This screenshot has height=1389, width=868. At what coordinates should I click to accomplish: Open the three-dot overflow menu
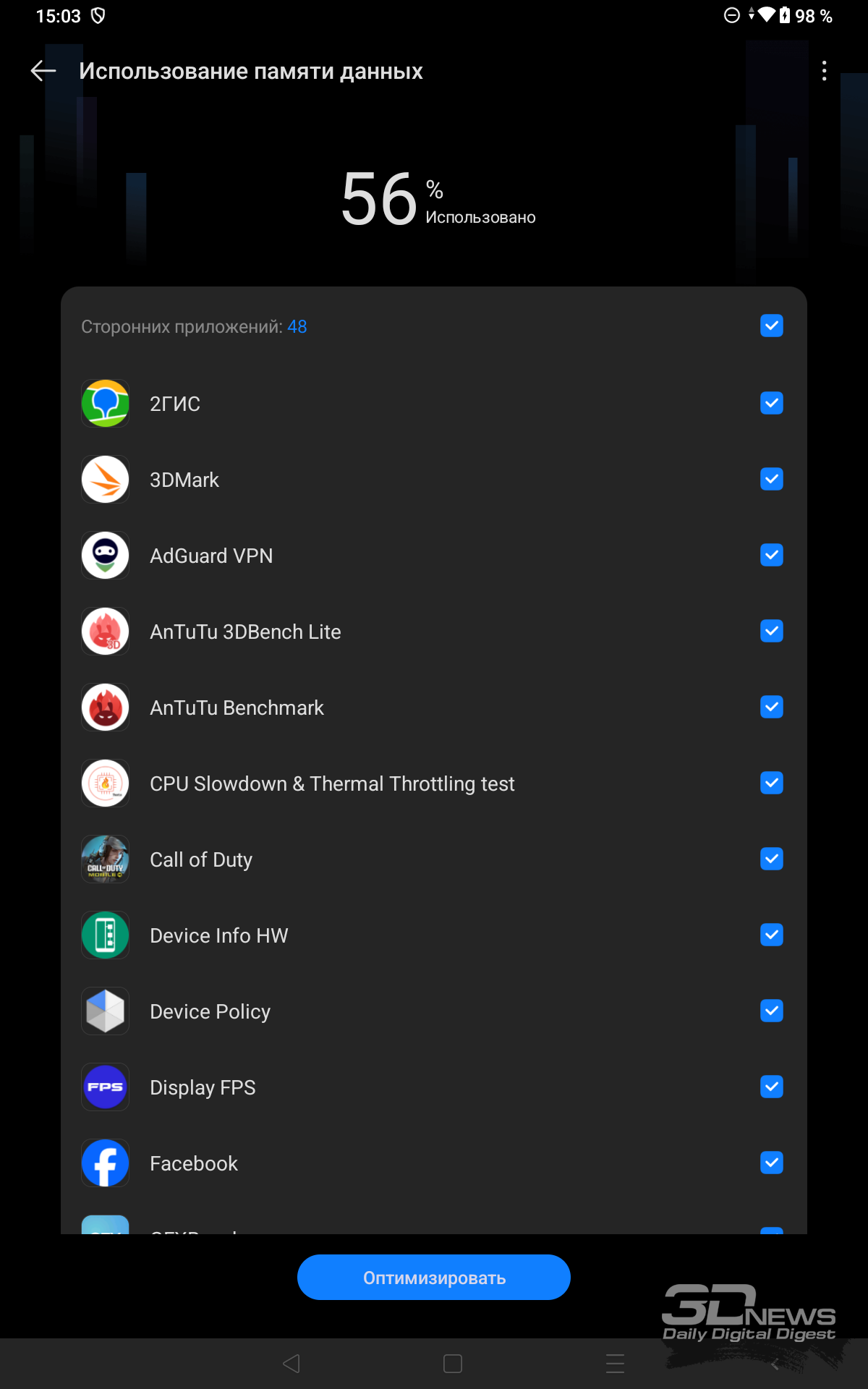tap(824, 71)
